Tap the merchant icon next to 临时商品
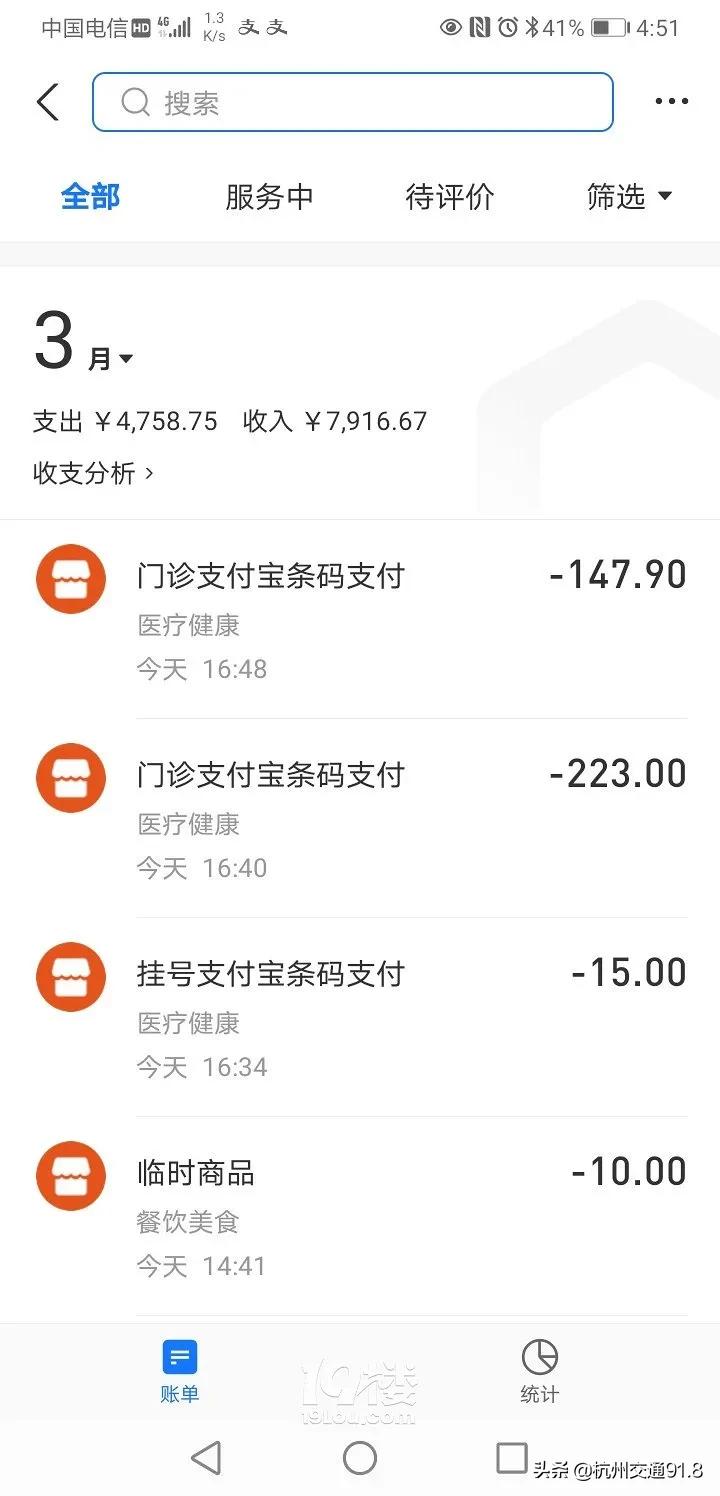Viewport: 720px width, 1496px height. [70, 1176]
